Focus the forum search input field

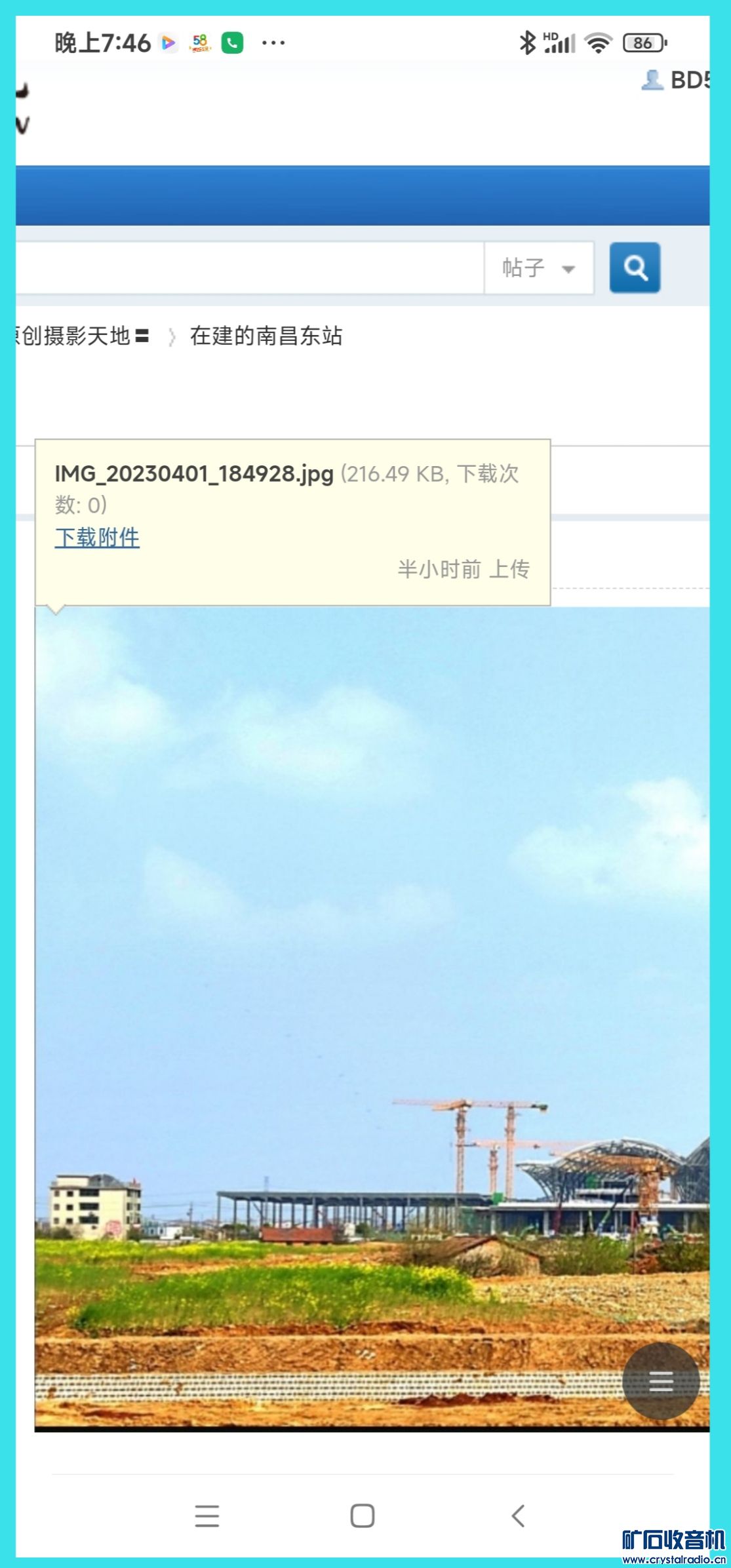(x=249, y=268)
